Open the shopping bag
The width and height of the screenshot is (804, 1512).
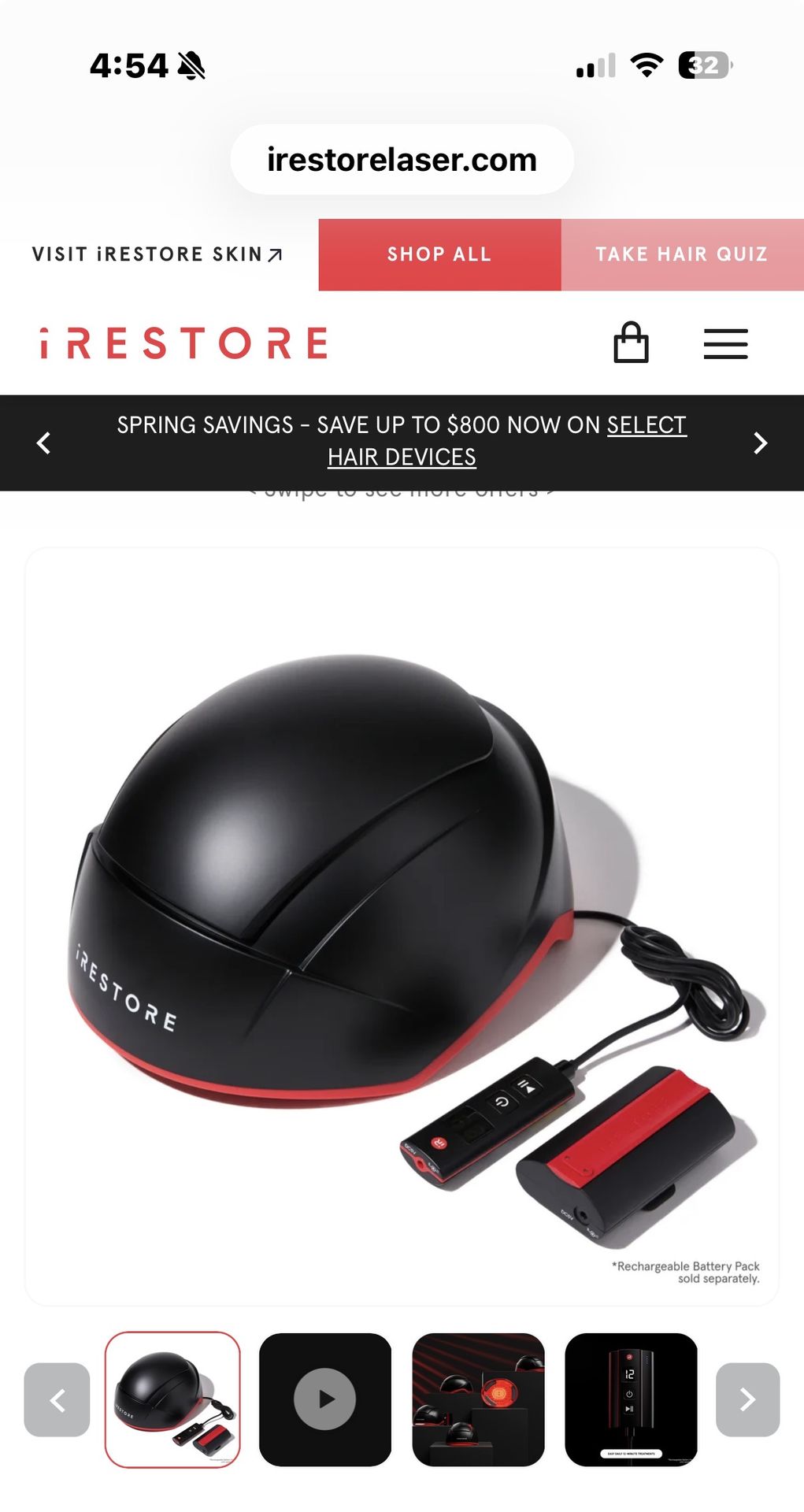click(x=631, y=343)
